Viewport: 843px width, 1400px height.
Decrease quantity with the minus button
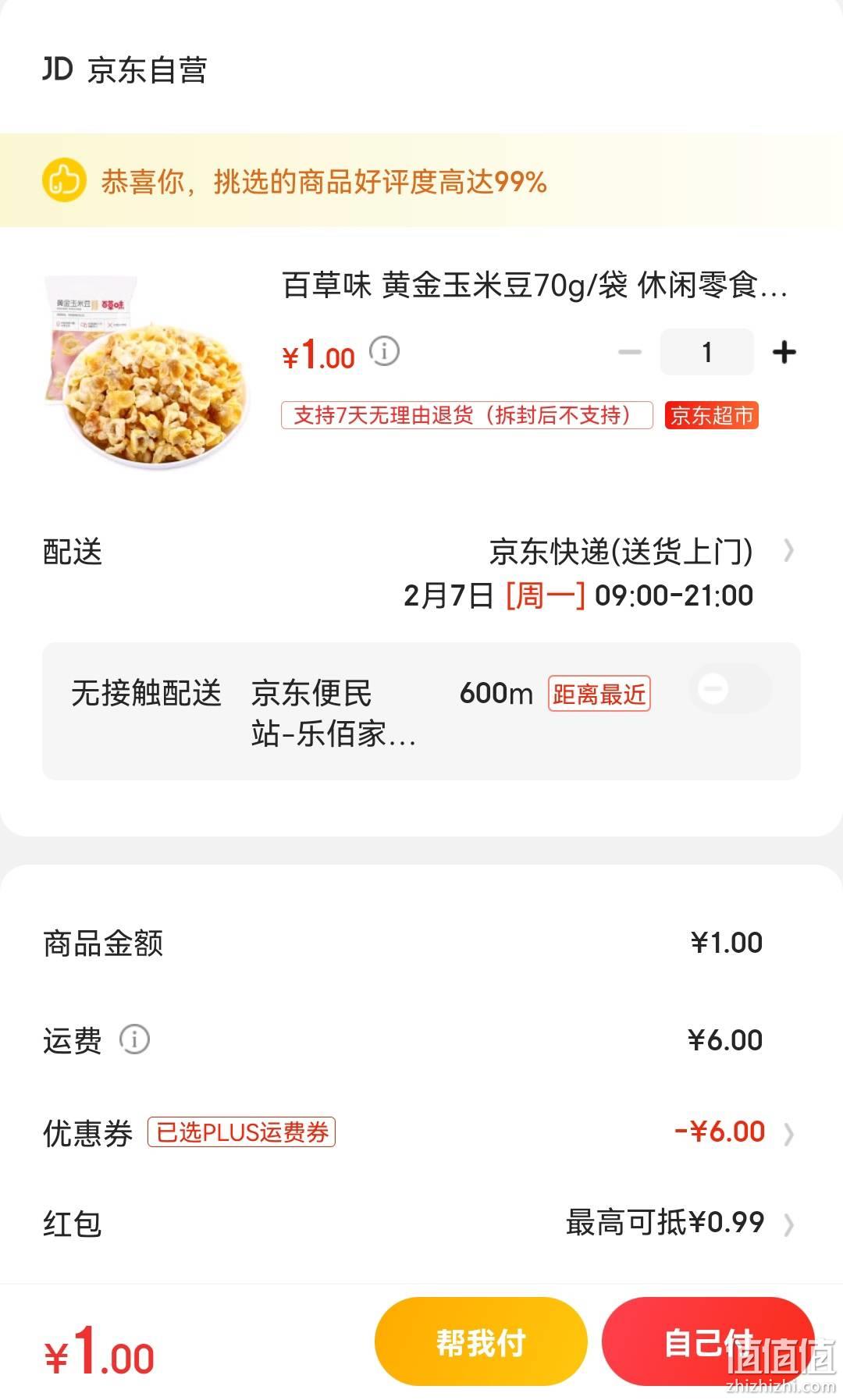coord(629,353)
